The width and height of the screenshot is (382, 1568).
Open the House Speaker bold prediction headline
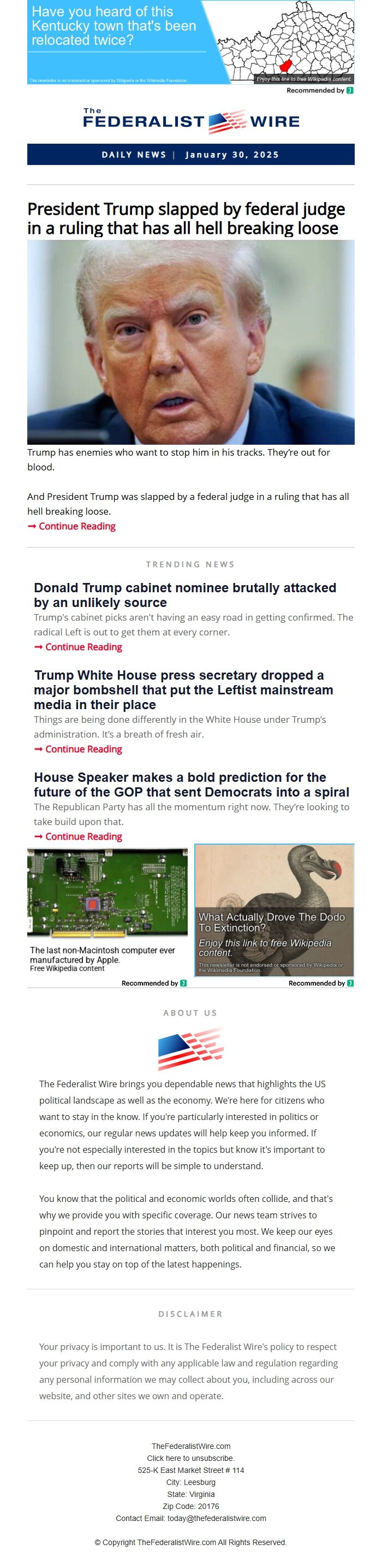pos(191,785)
